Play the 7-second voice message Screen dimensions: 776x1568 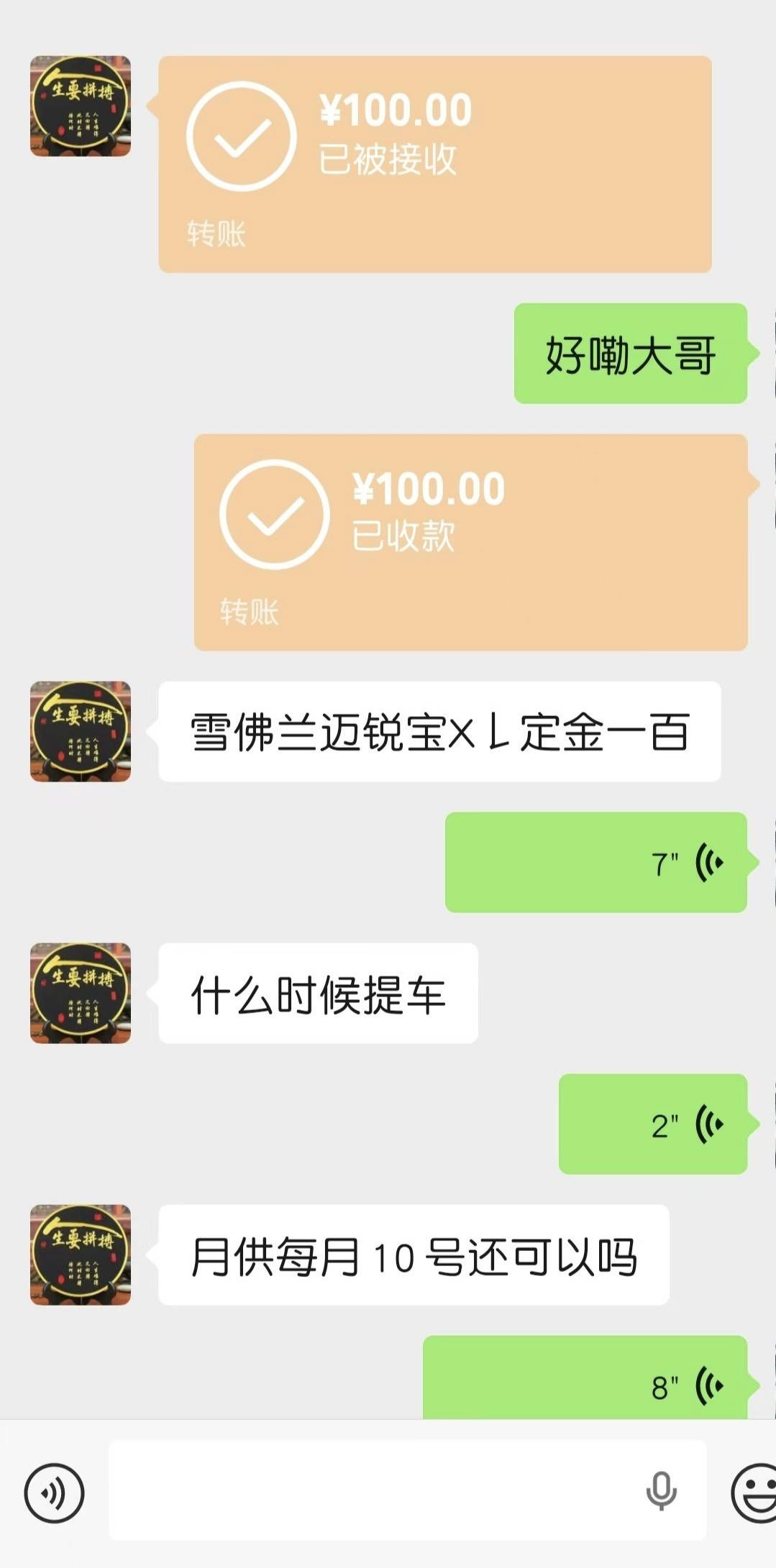click(595, 863)
